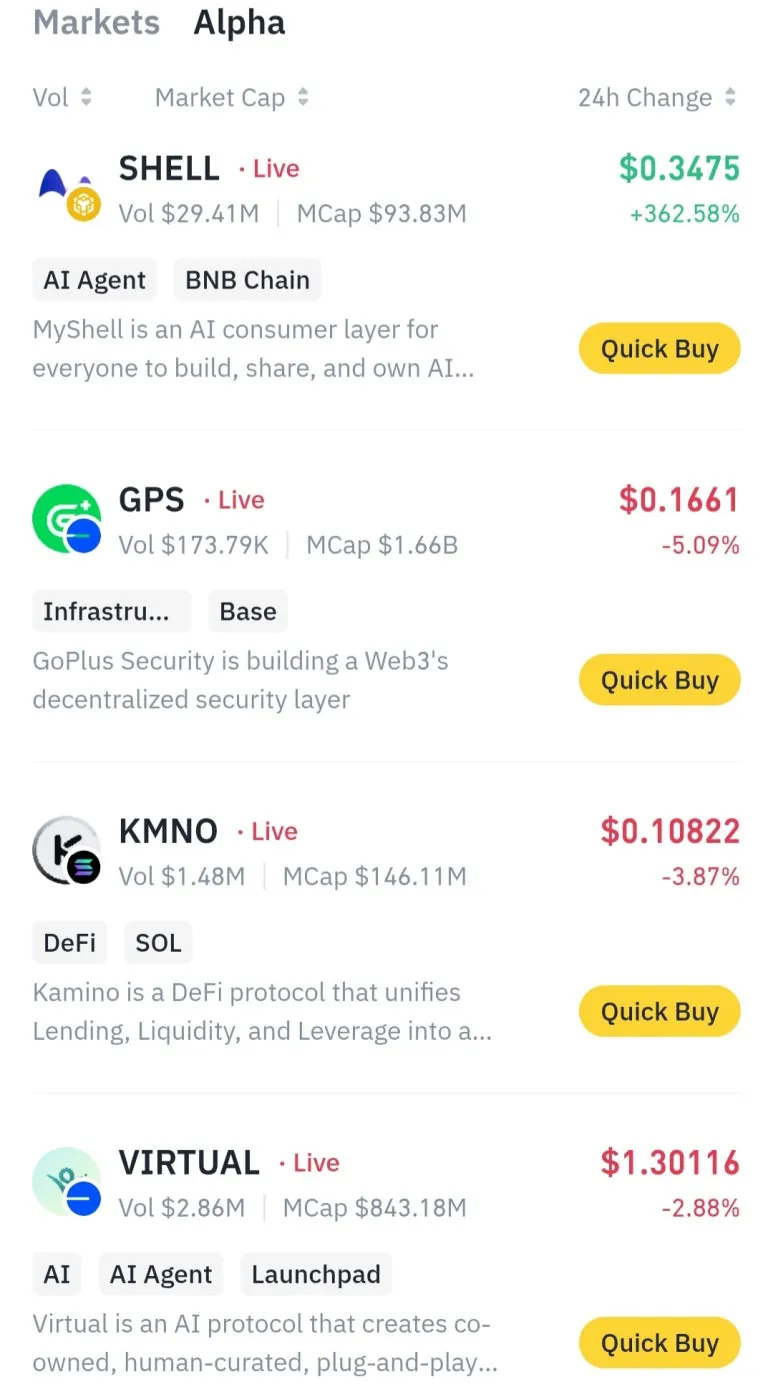Open the VIRTUAL token details
This screenshot has width=773, height=1397.
pyautogui.click(x=188, y=1163)
